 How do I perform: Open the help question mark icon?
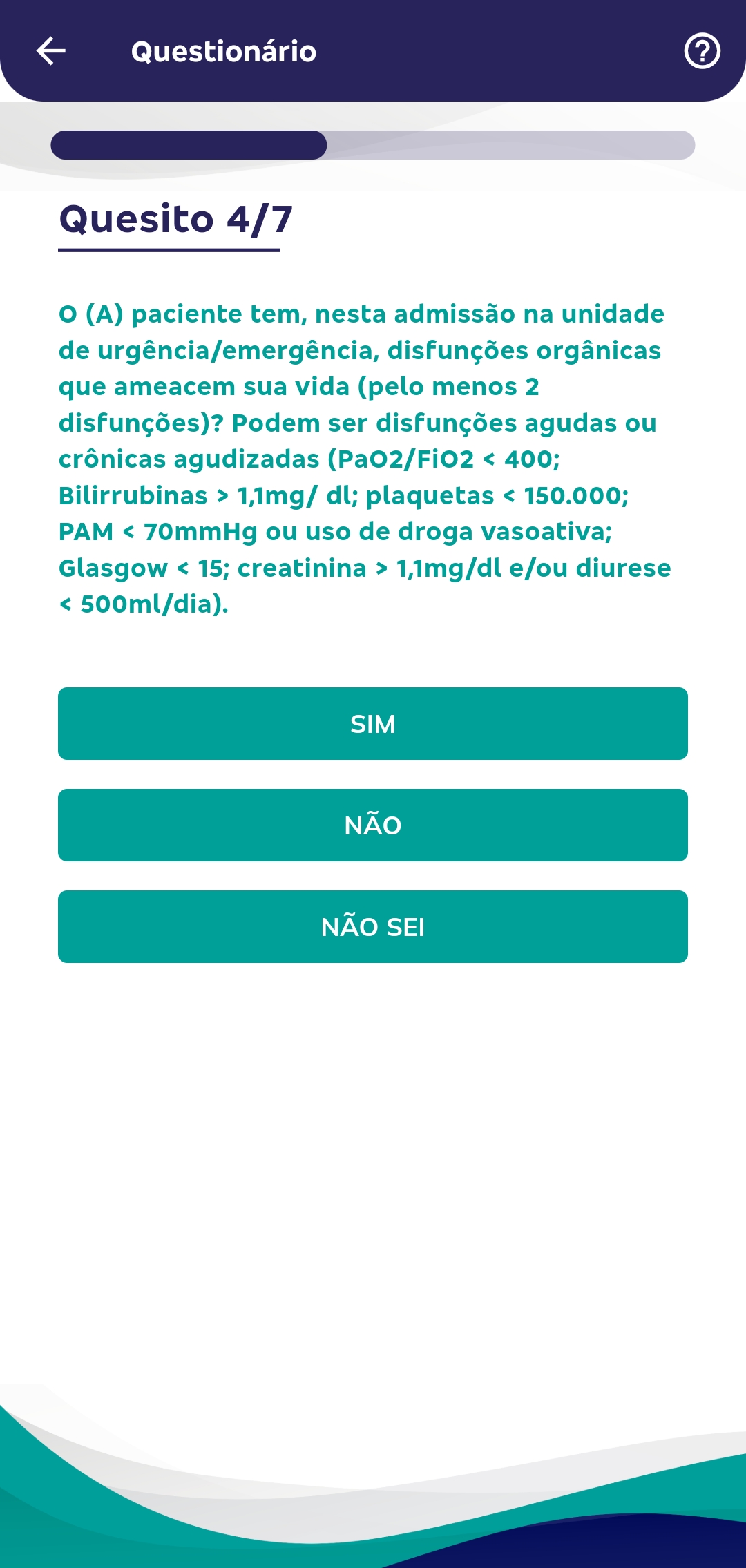(x=702, y=51)
